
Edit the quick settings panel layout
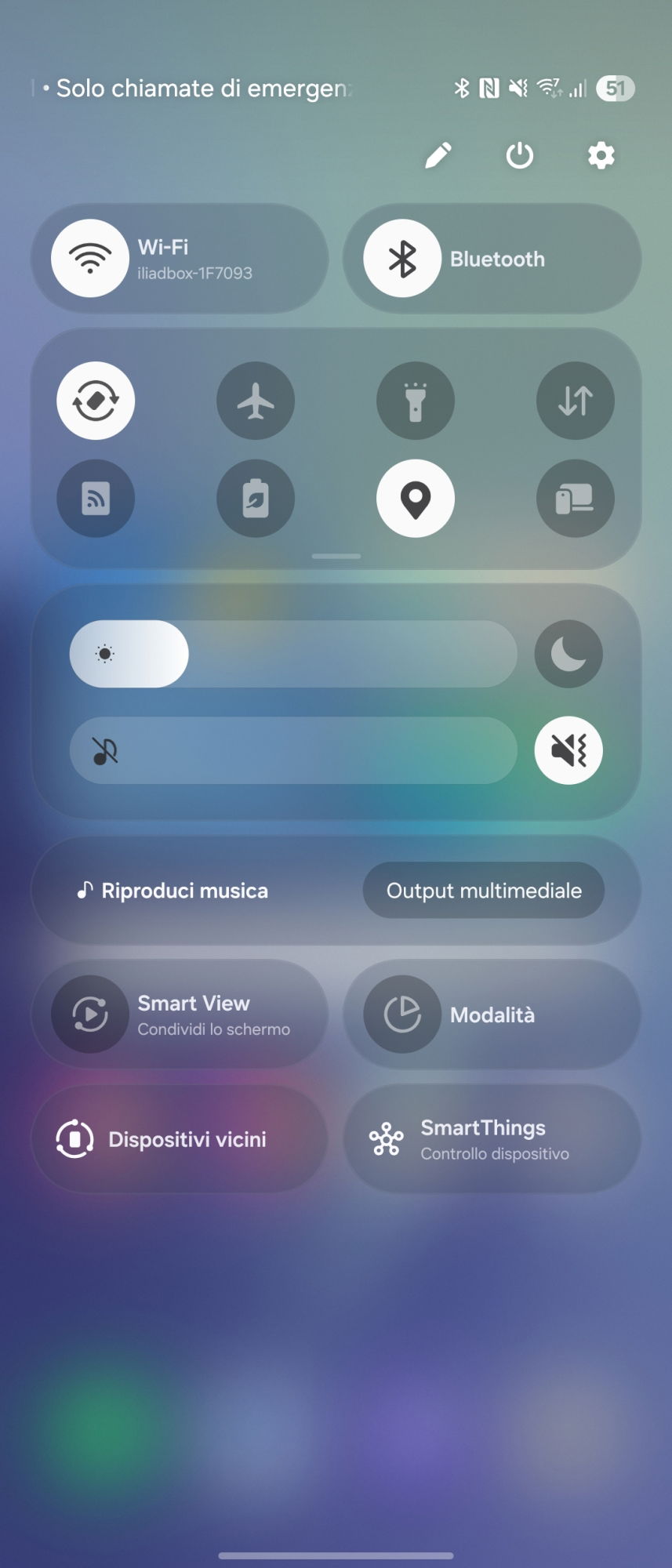coord(438,155)
